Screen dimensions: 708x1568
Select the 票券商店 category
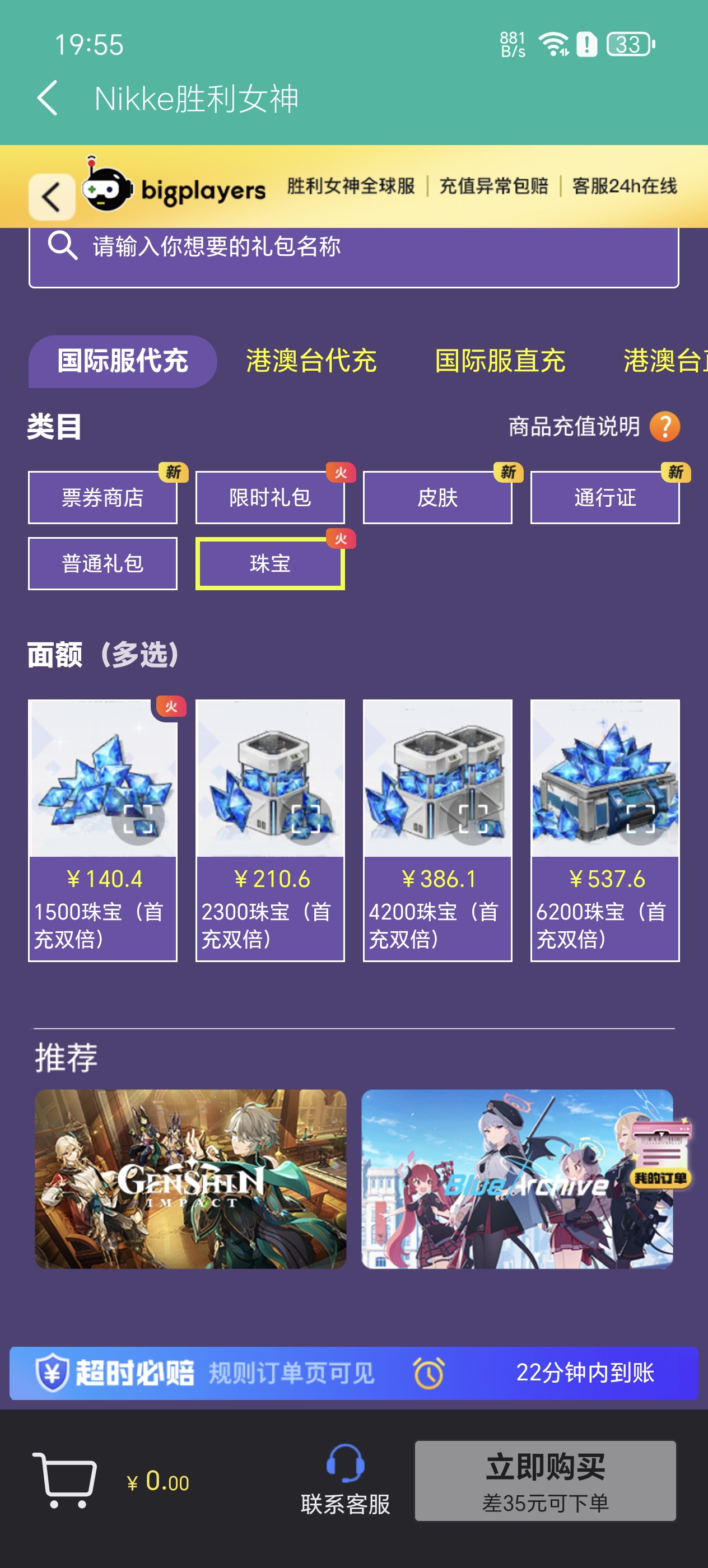[103, 497]
